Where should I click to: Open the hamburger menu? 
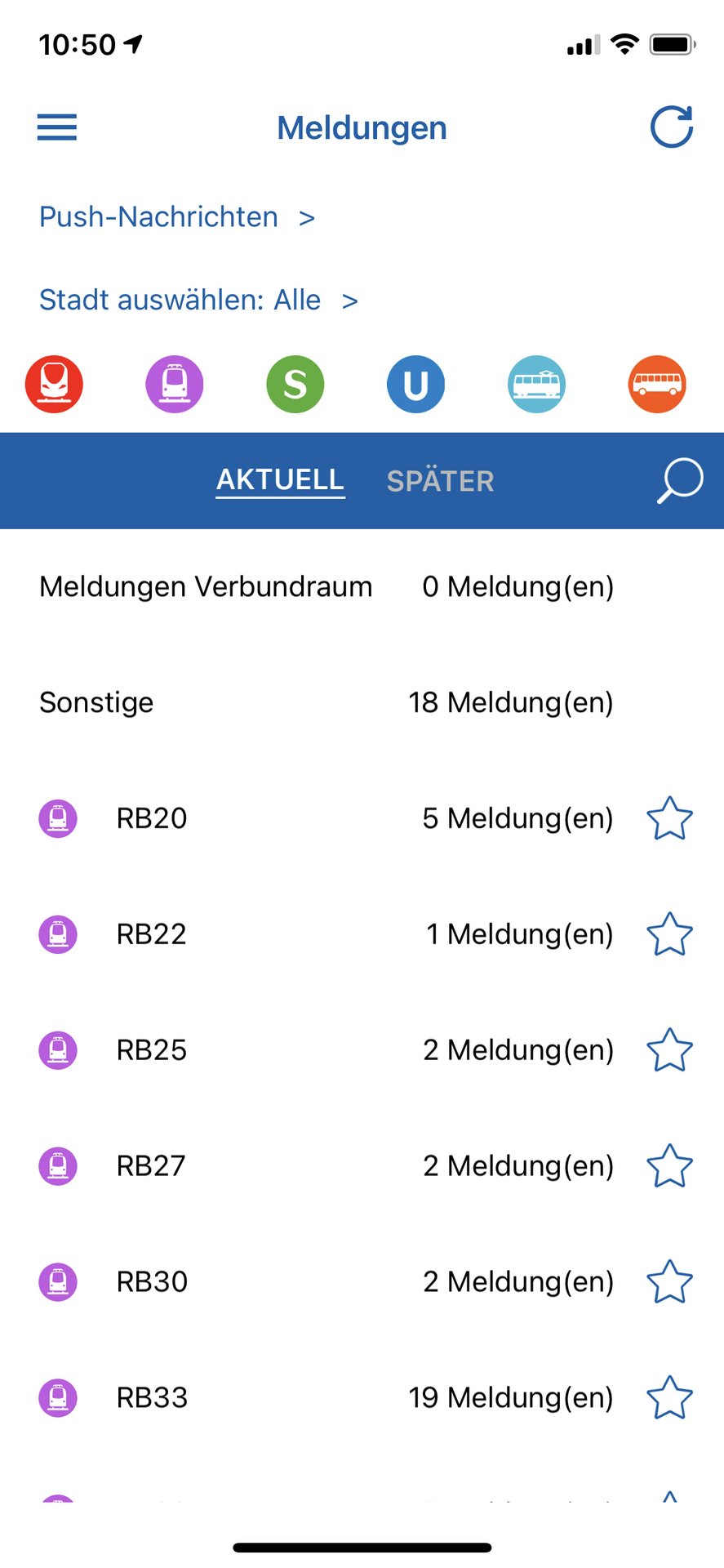[57, 127]
